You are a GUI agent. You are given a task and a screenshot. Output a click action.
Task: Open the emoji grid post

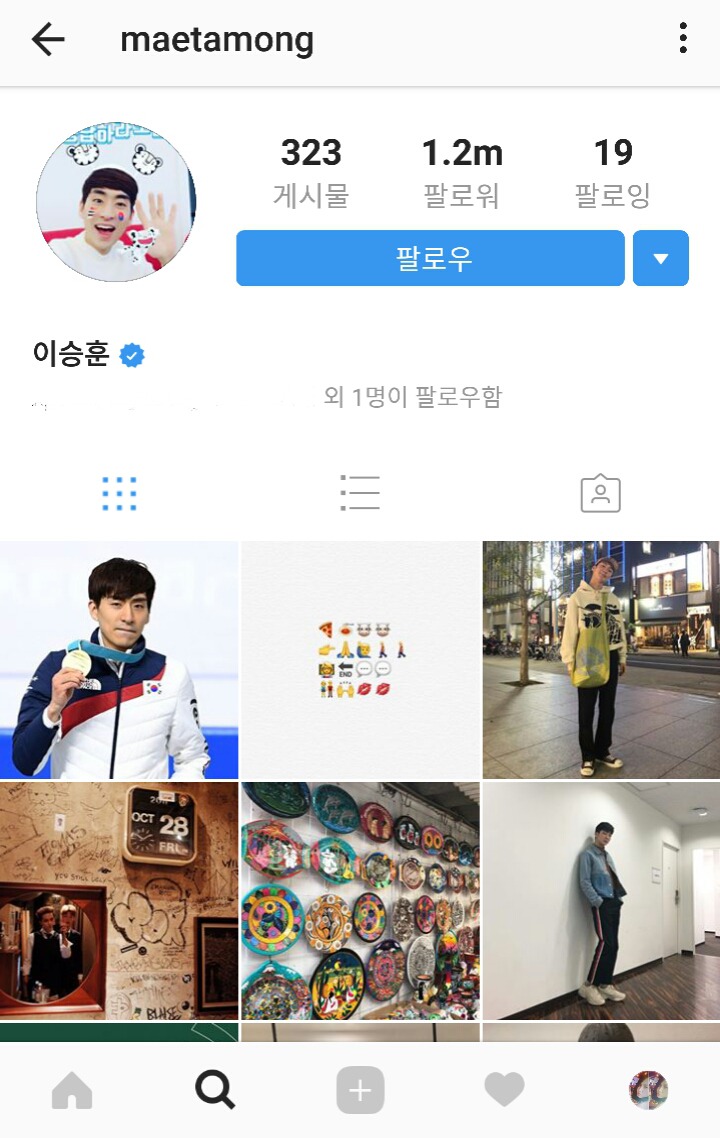[x=361, y=660]
